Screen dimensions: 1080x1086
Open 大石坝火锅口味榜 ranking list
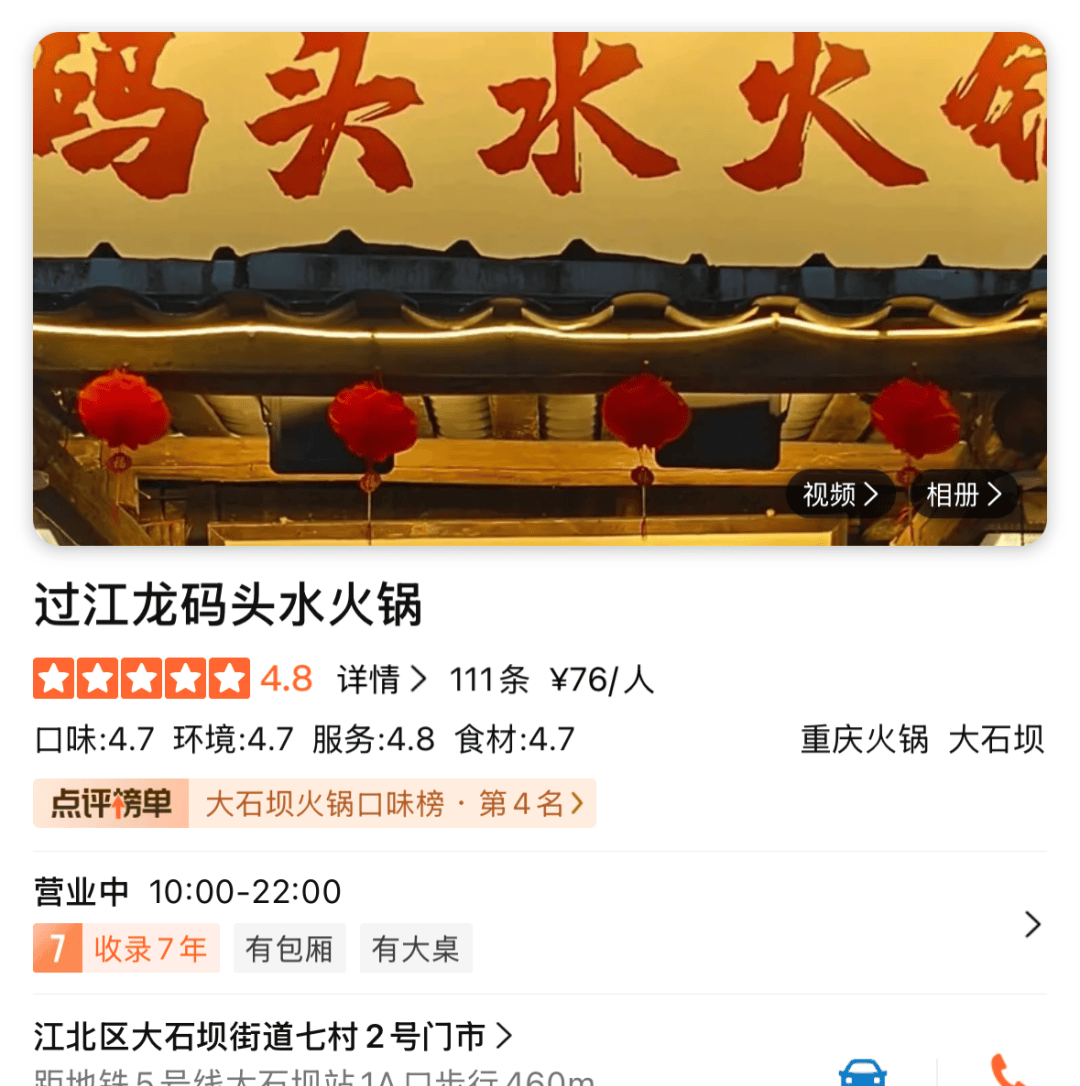392,804
